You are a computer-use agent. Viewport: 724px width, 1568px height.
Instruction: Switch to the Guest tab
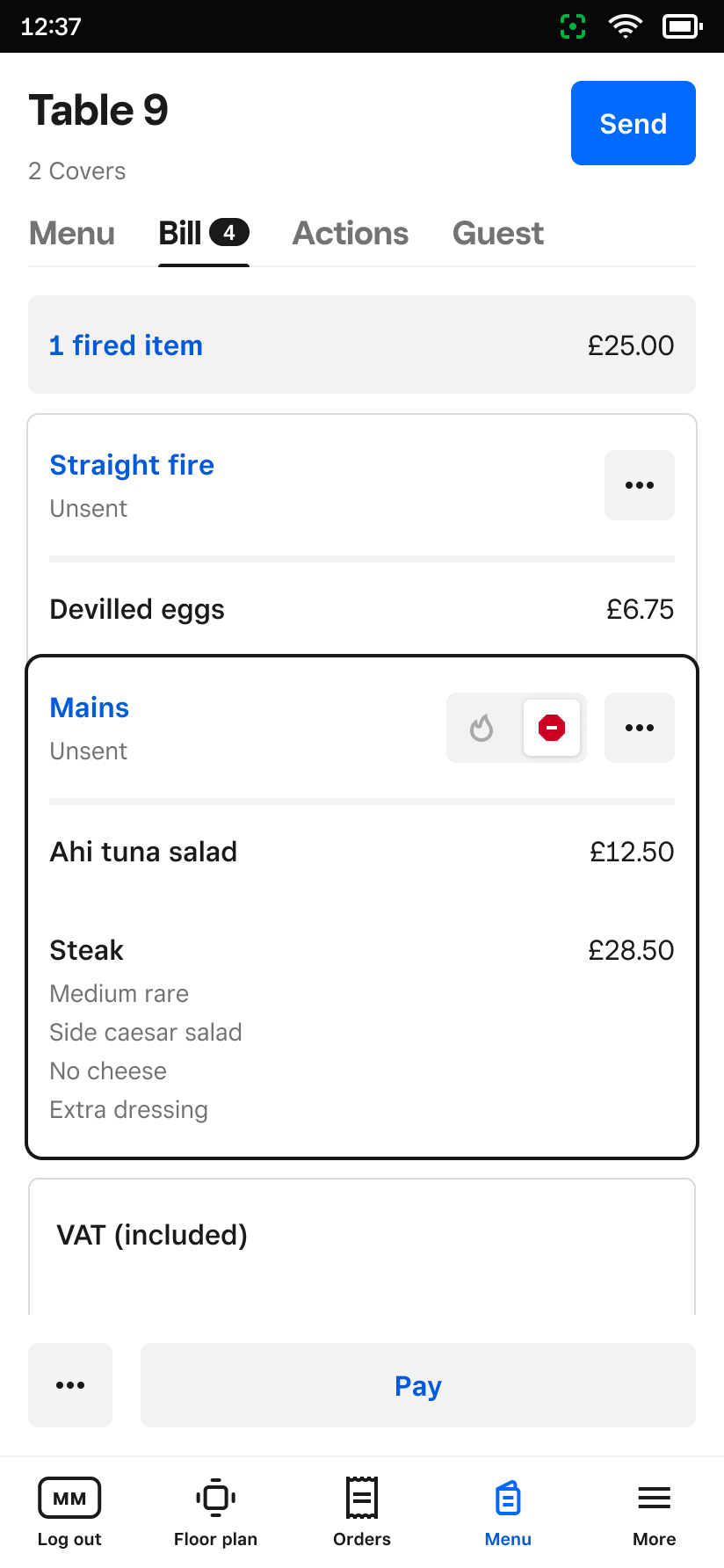pyautogui.click(x=498, y=234)
